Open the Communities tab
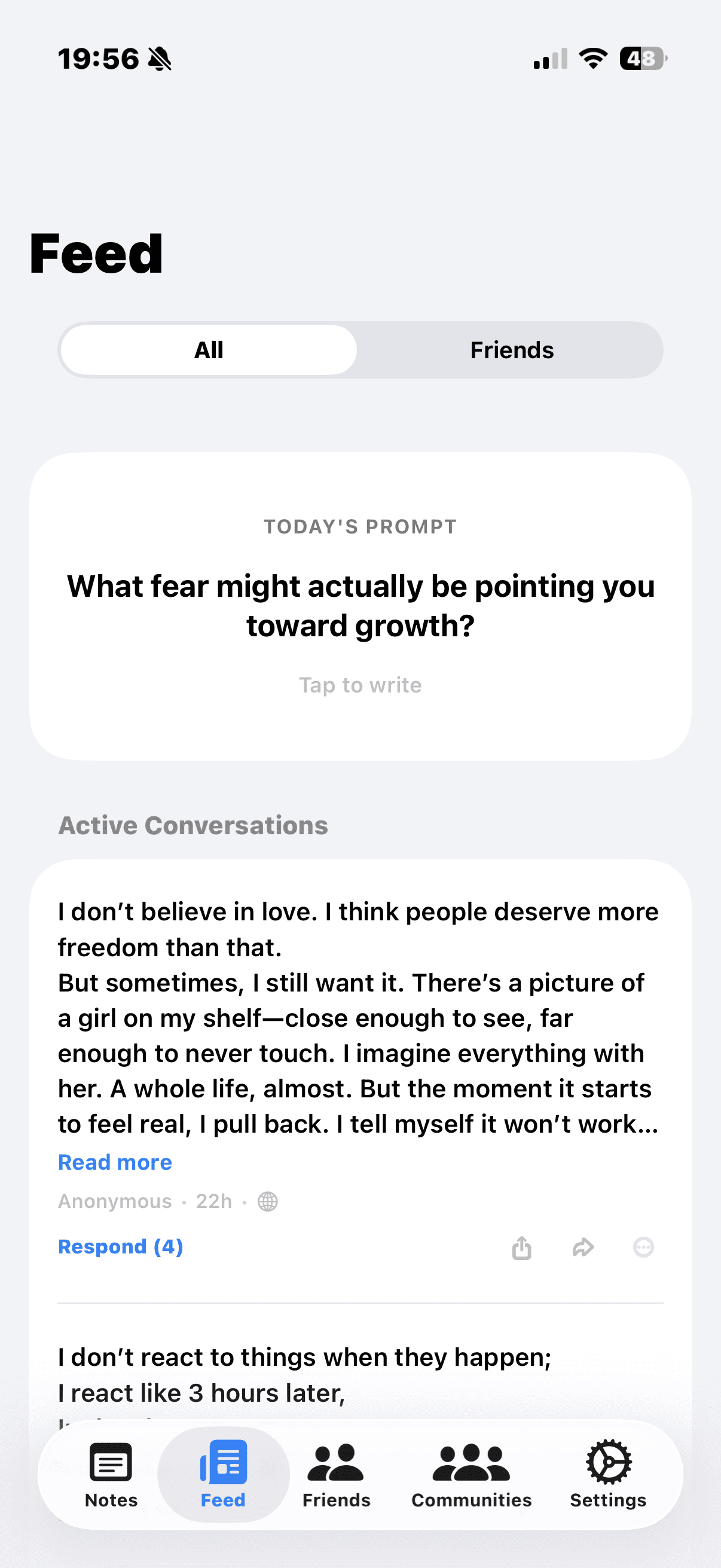 tap(472, 1474)
